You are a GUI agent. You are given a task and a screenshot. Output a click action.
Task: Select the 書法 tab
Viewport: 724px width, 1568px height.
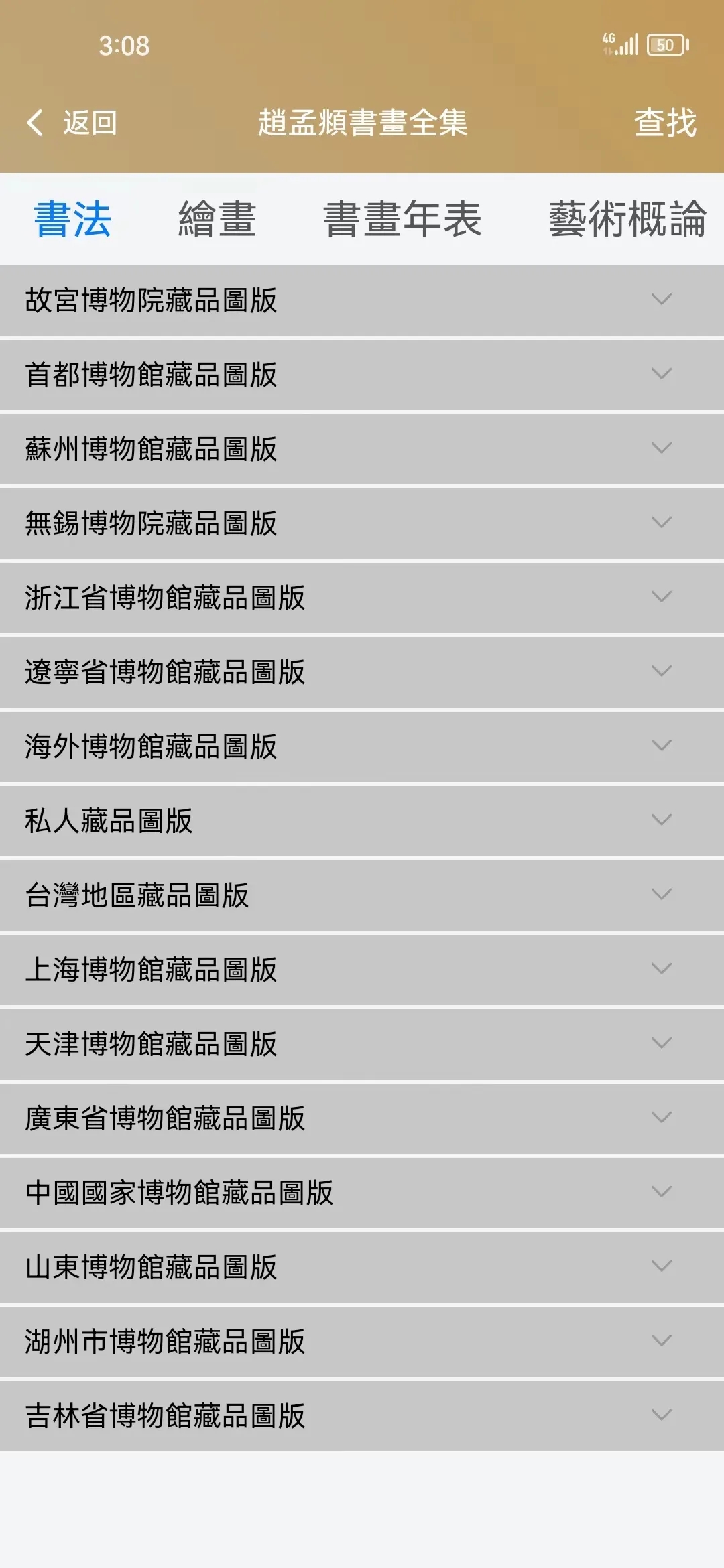72,219
